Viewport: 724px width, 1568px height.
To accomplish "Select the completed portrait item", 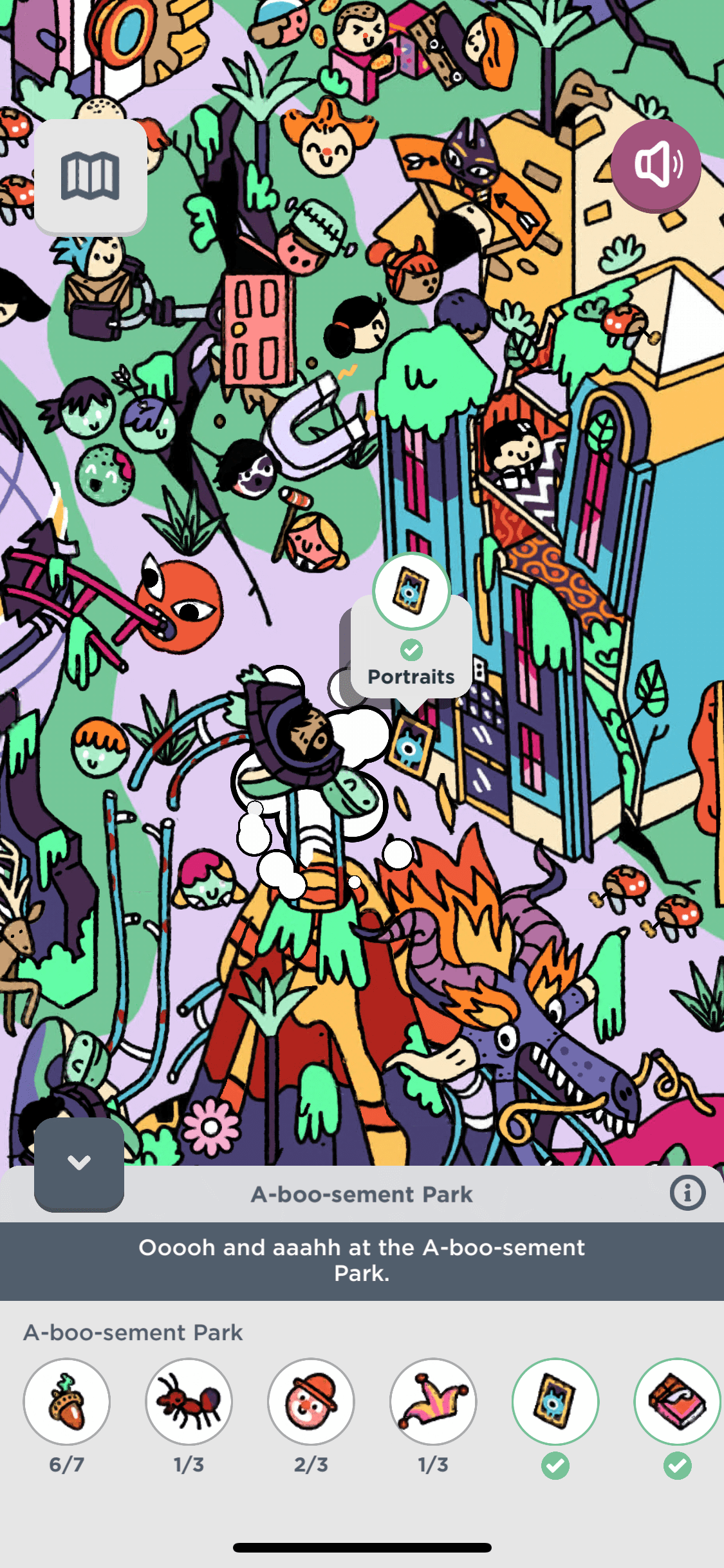I will click(x=555, y=1401).
